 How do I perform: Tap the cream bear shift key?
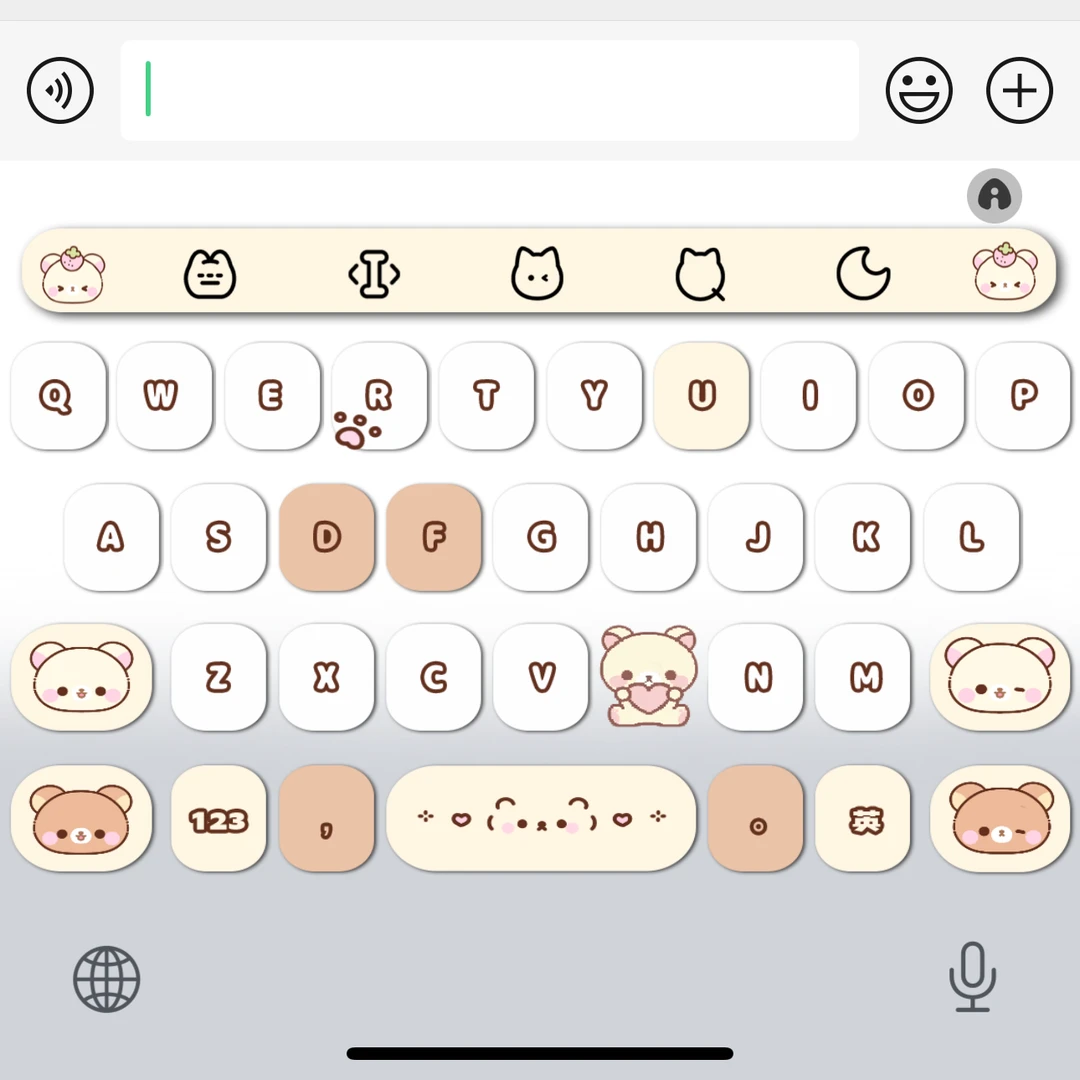[x=81, y=677]
